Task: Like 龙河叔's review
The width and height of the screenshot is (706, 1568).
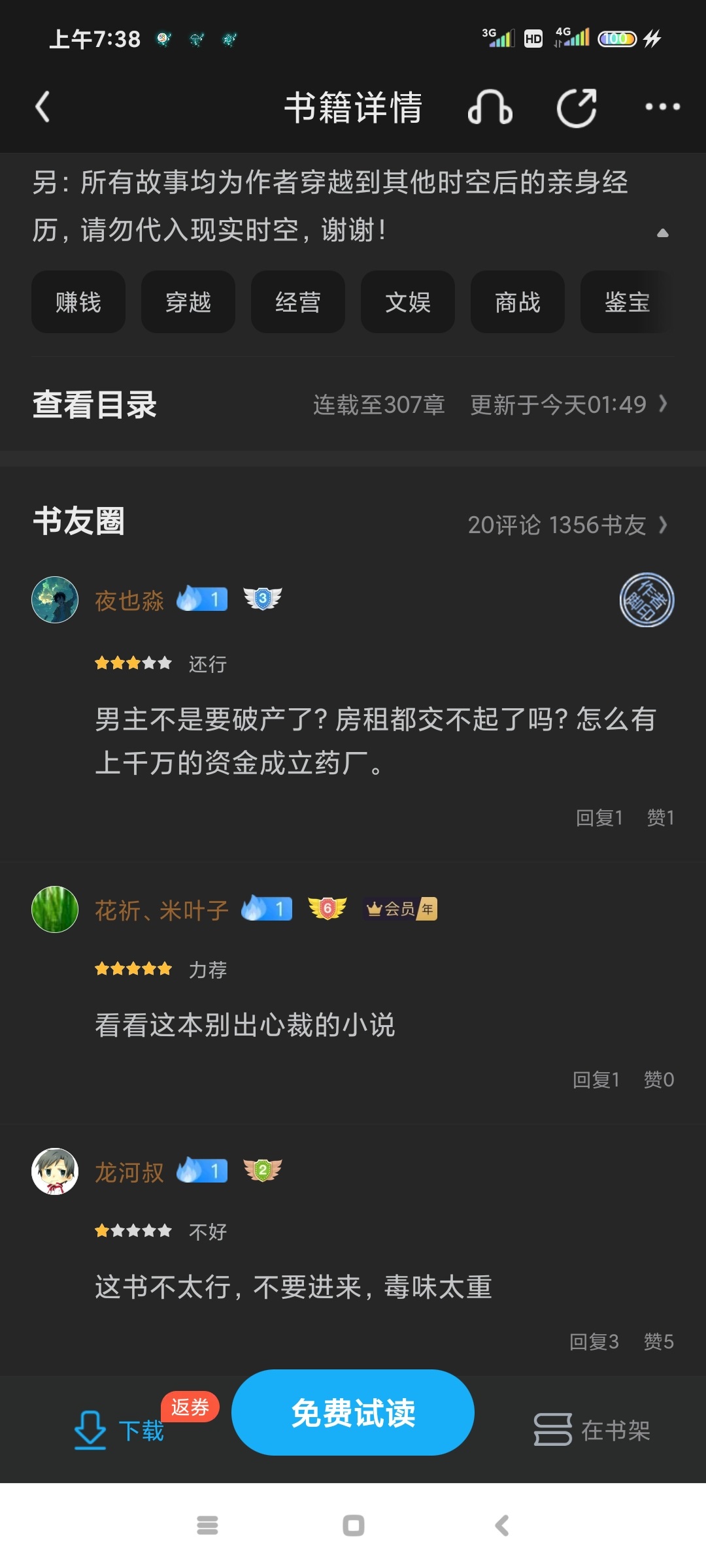Action: (658, 1341)
